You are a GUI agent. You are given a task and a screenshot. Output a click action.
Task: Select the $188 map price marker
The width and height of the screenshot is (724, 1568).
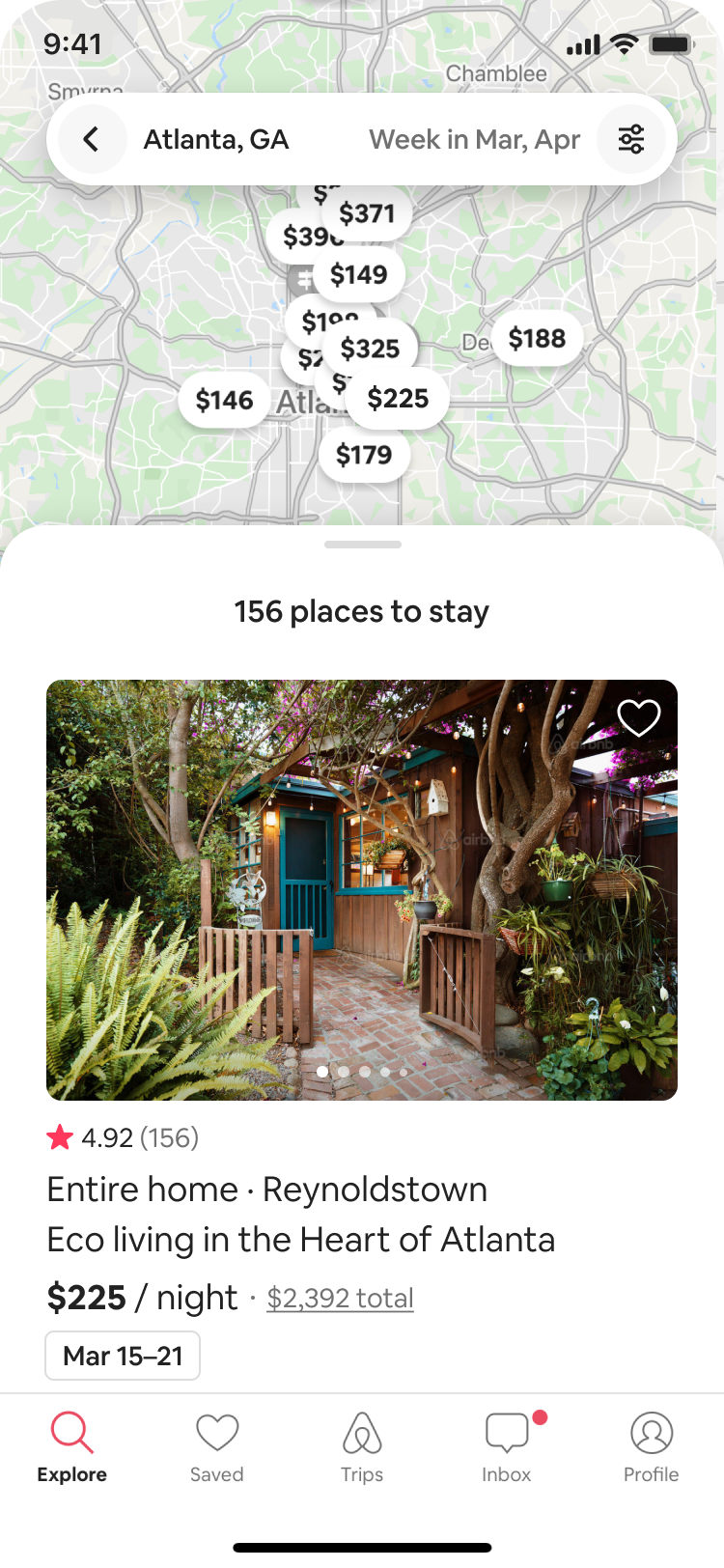tap(537, 338)
